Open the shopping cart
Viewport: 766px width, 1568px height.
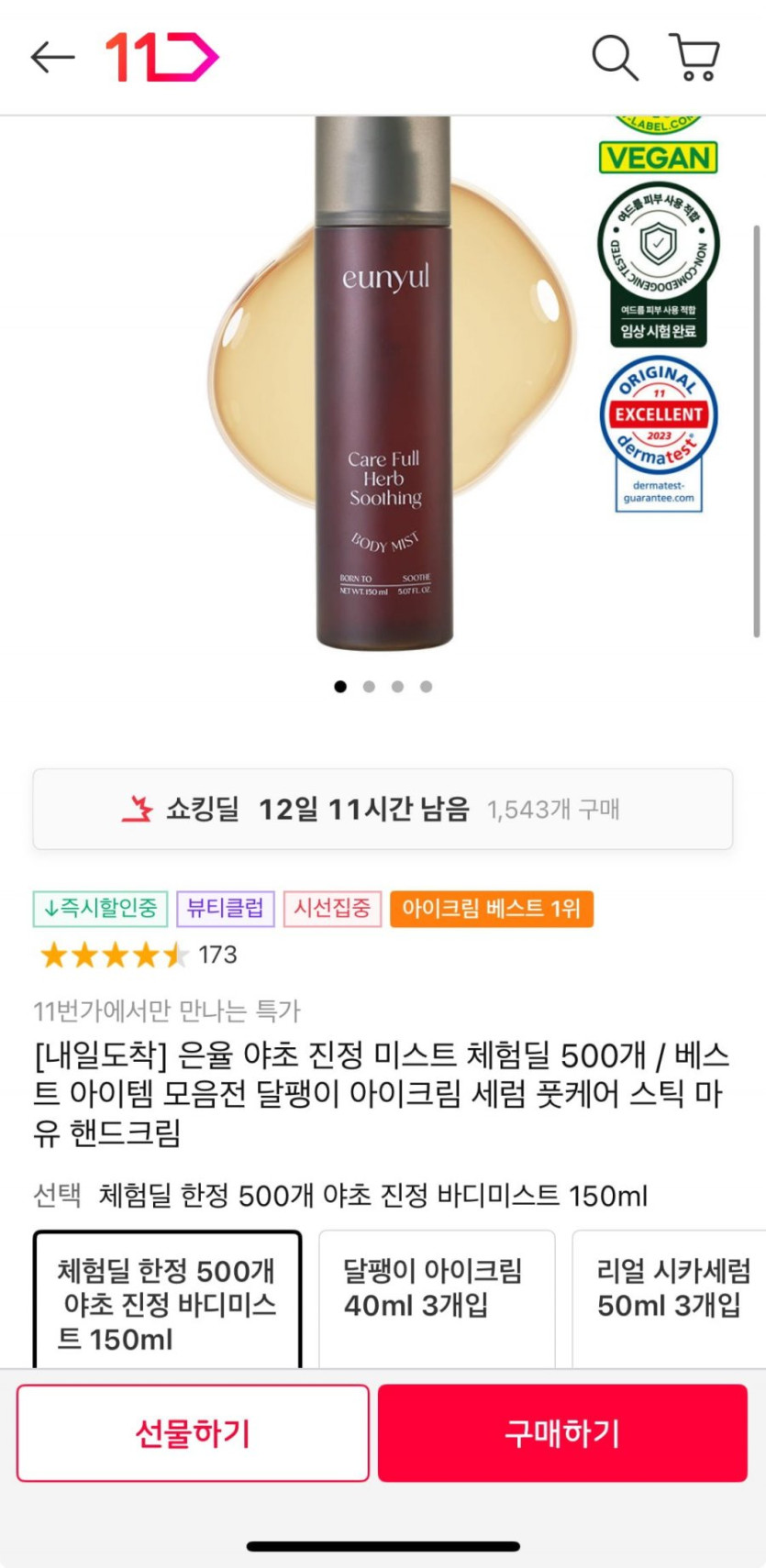pos(695,57)
